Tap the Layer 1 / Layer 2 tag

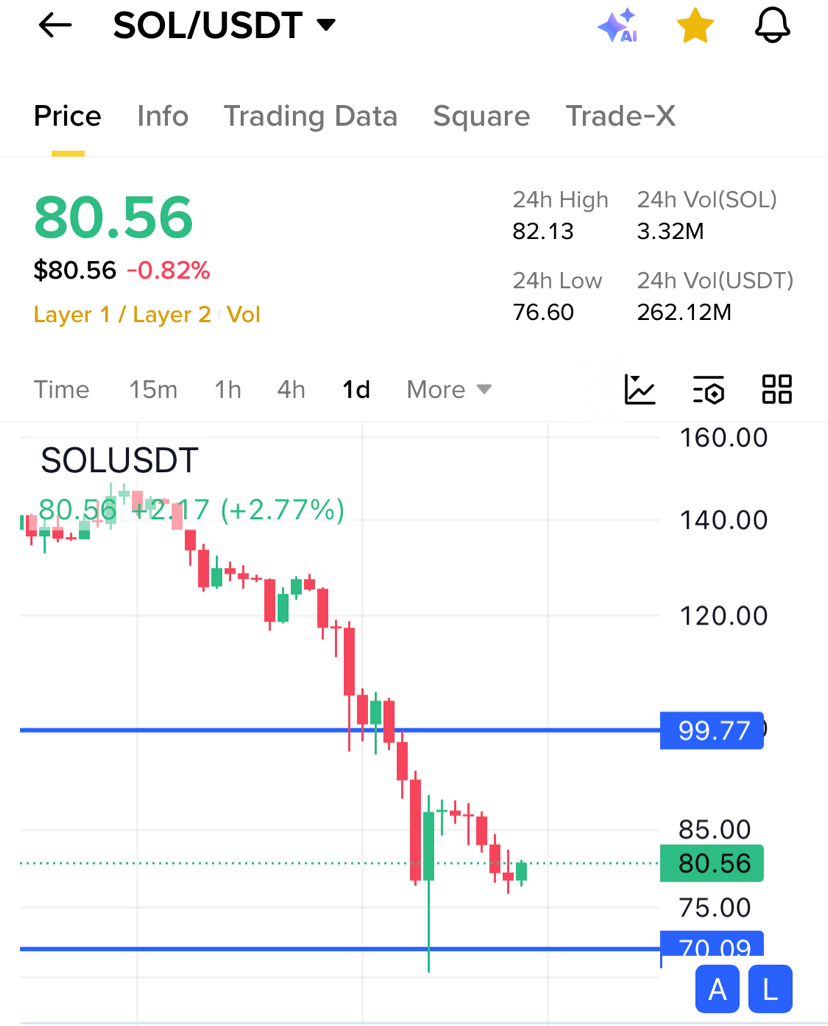122,315
